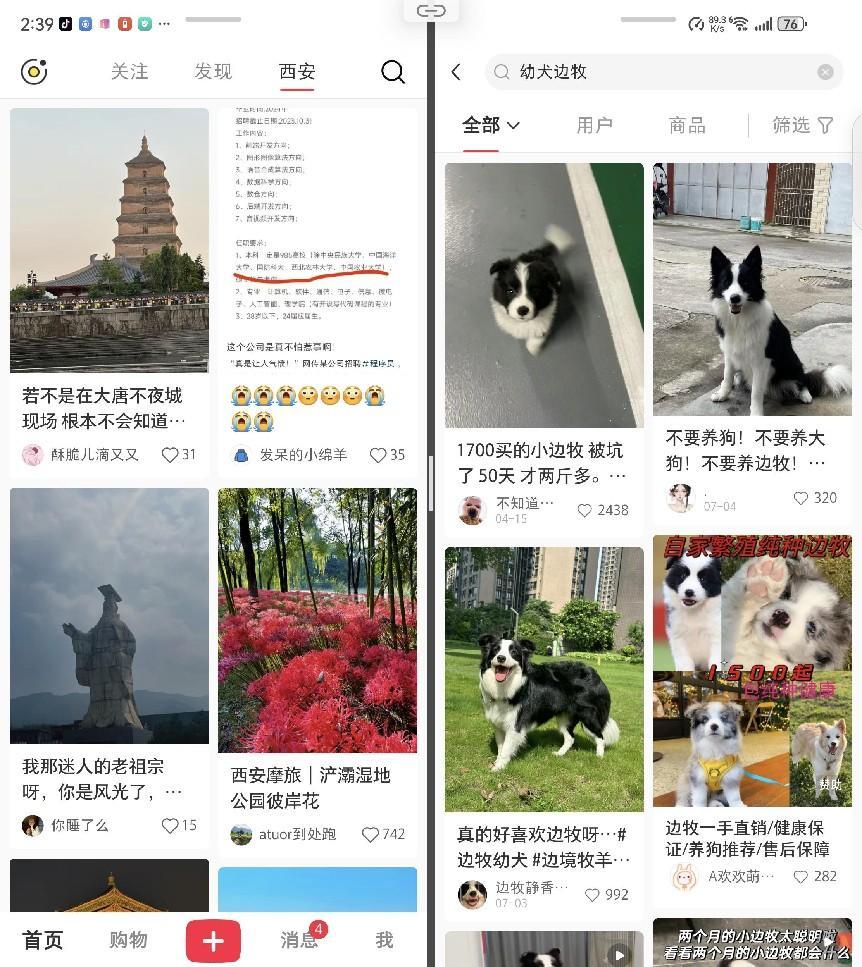This screenshot has width=862, height=967.
Task: Create a new post with the plus button
Action: point(213,941)
